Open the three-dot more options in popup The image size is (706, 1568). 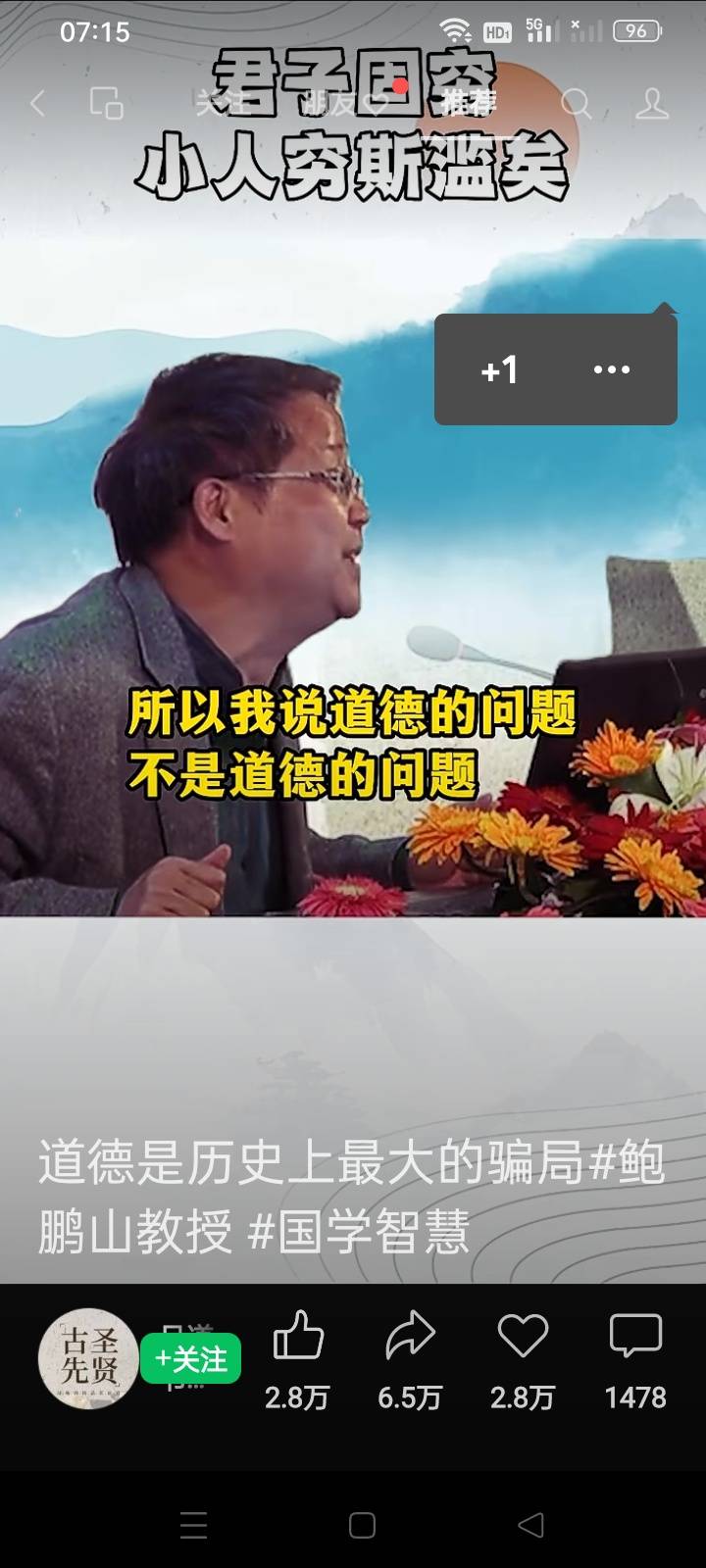[612, 370]
